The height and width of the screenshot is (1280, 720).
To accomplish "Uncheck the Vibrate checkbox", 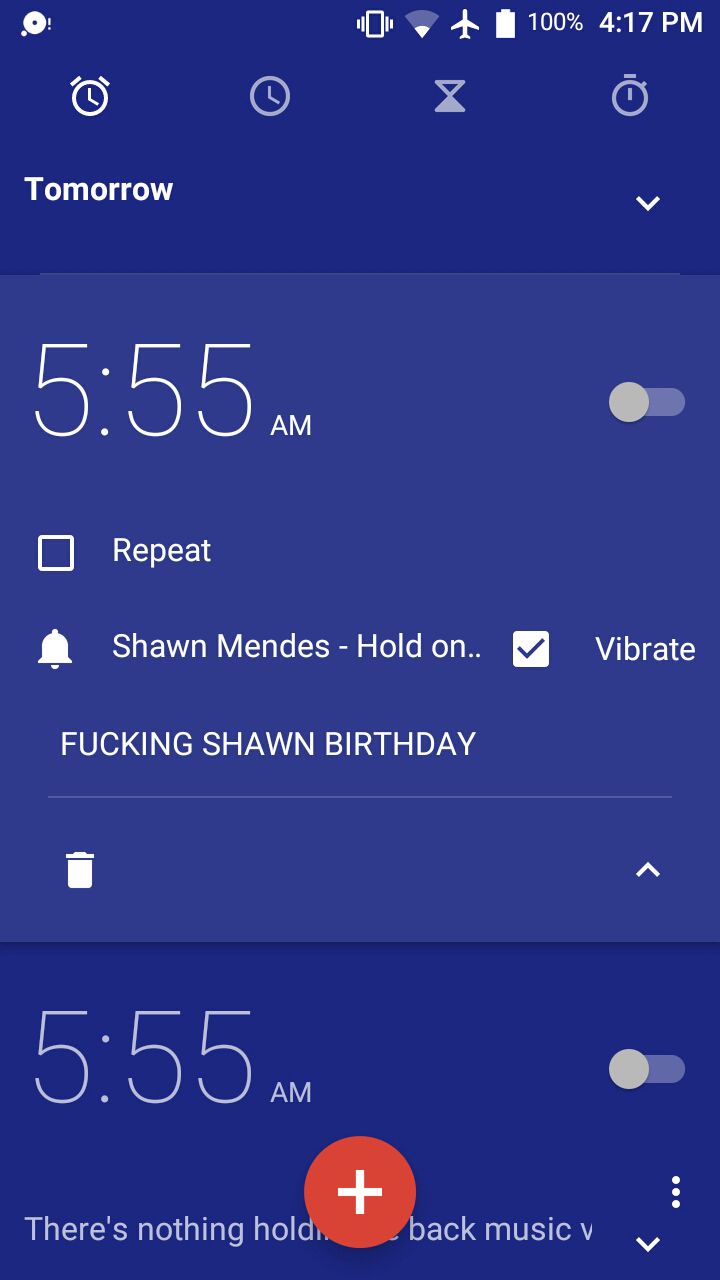I will pos(530,649).
